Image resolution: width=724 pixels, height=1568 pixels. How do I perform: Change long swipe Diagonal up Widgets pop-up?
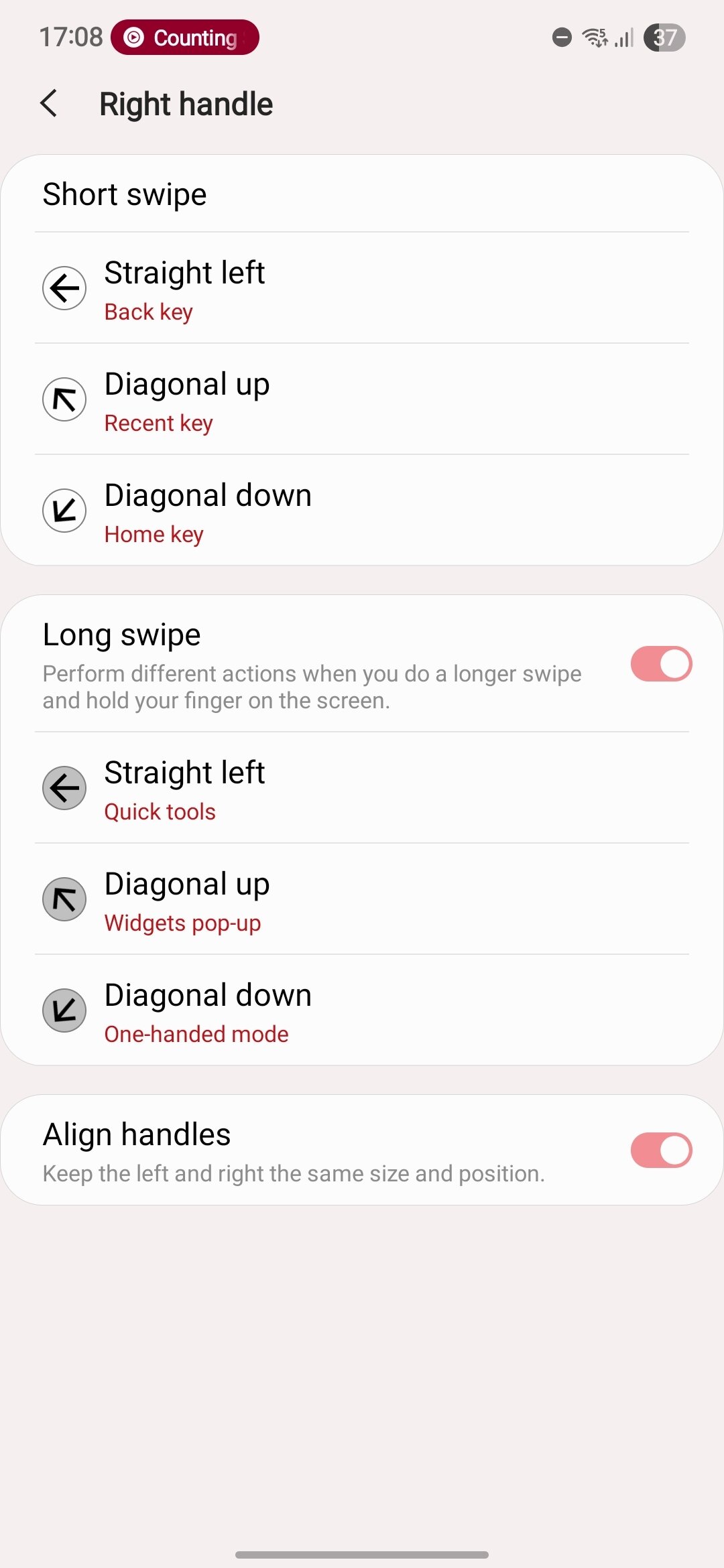click(x=362, y=901)
